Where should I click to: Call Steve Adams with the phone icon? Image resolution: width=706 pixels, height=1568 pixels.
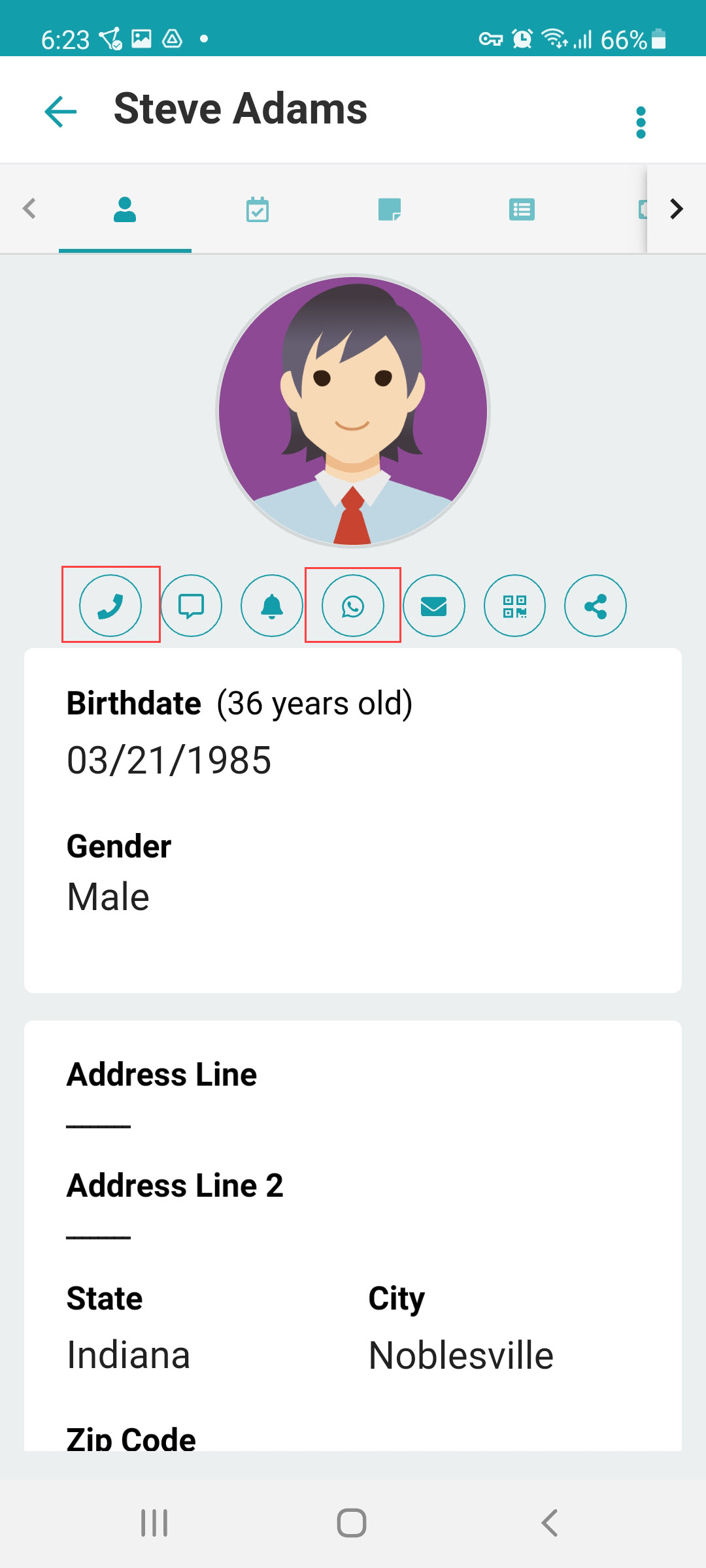coord(110,606)
